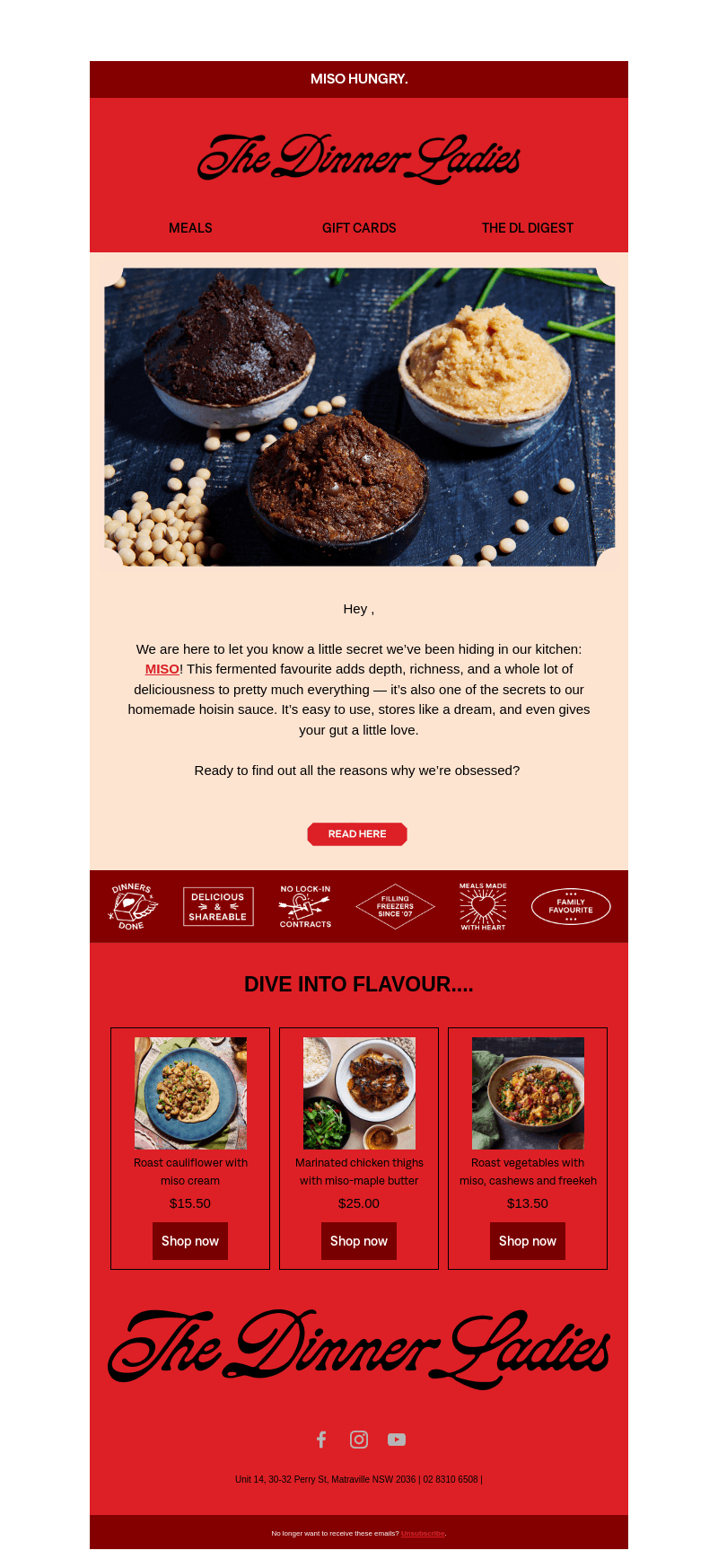The height and width of the screenshot is (1568, 718).
Task: Visit the Facebook page
Action: point(321,1440)
